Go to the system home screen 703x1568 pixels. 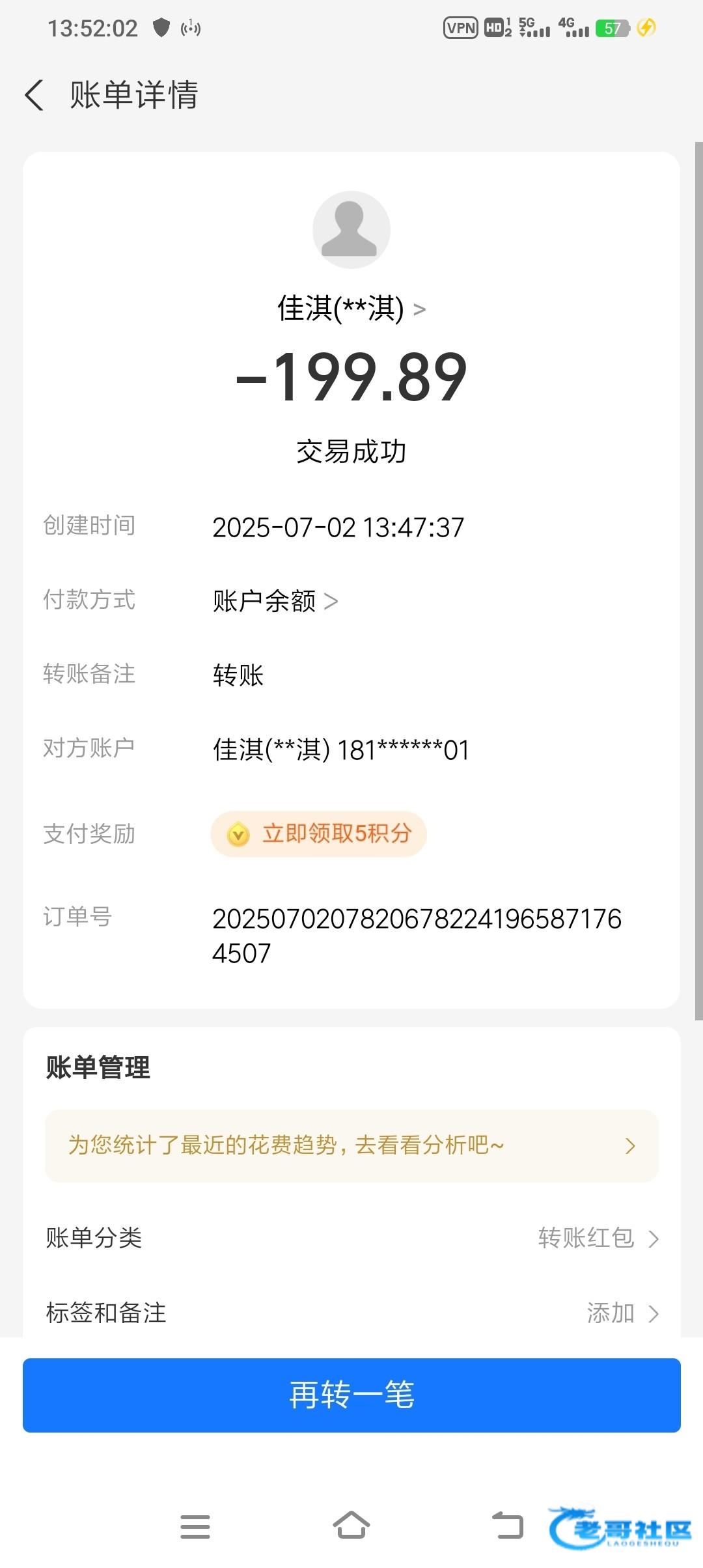click(351, 1525)
